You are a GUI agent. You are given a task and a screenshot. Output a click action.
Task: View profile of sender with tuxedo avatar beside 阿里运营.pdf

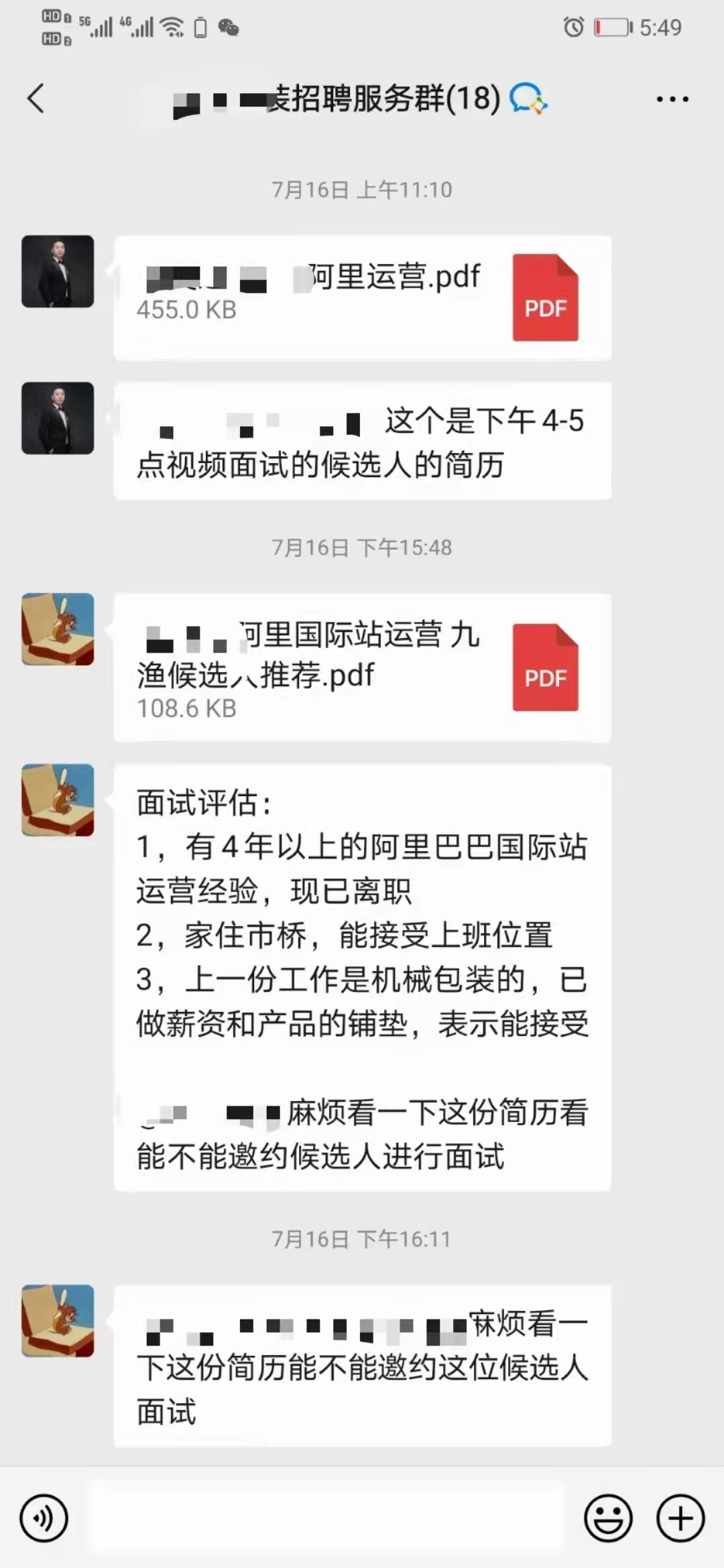coord(58,271)
